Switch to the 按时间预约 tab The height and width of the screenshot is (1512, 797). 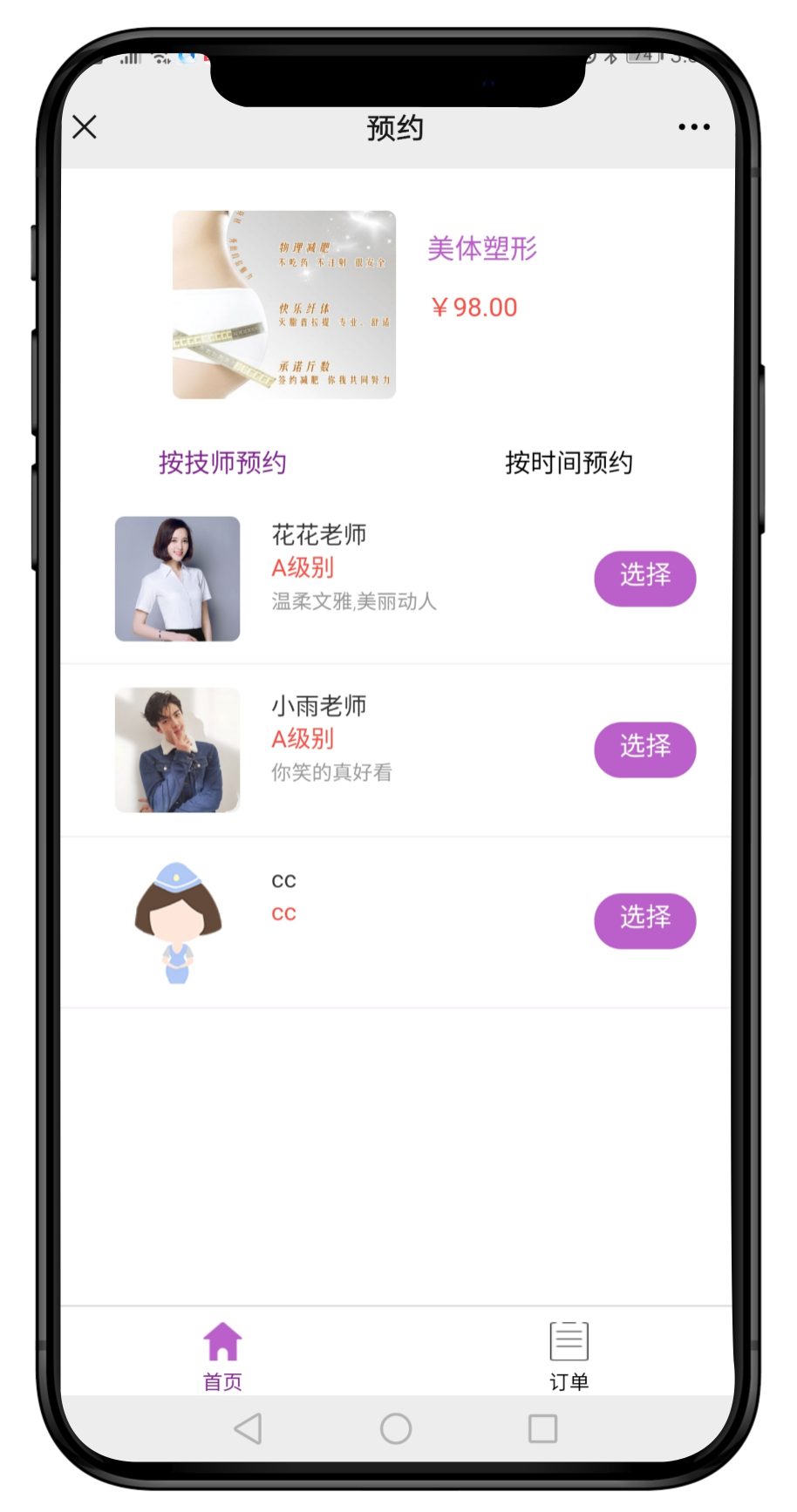(x=569, y=463)
